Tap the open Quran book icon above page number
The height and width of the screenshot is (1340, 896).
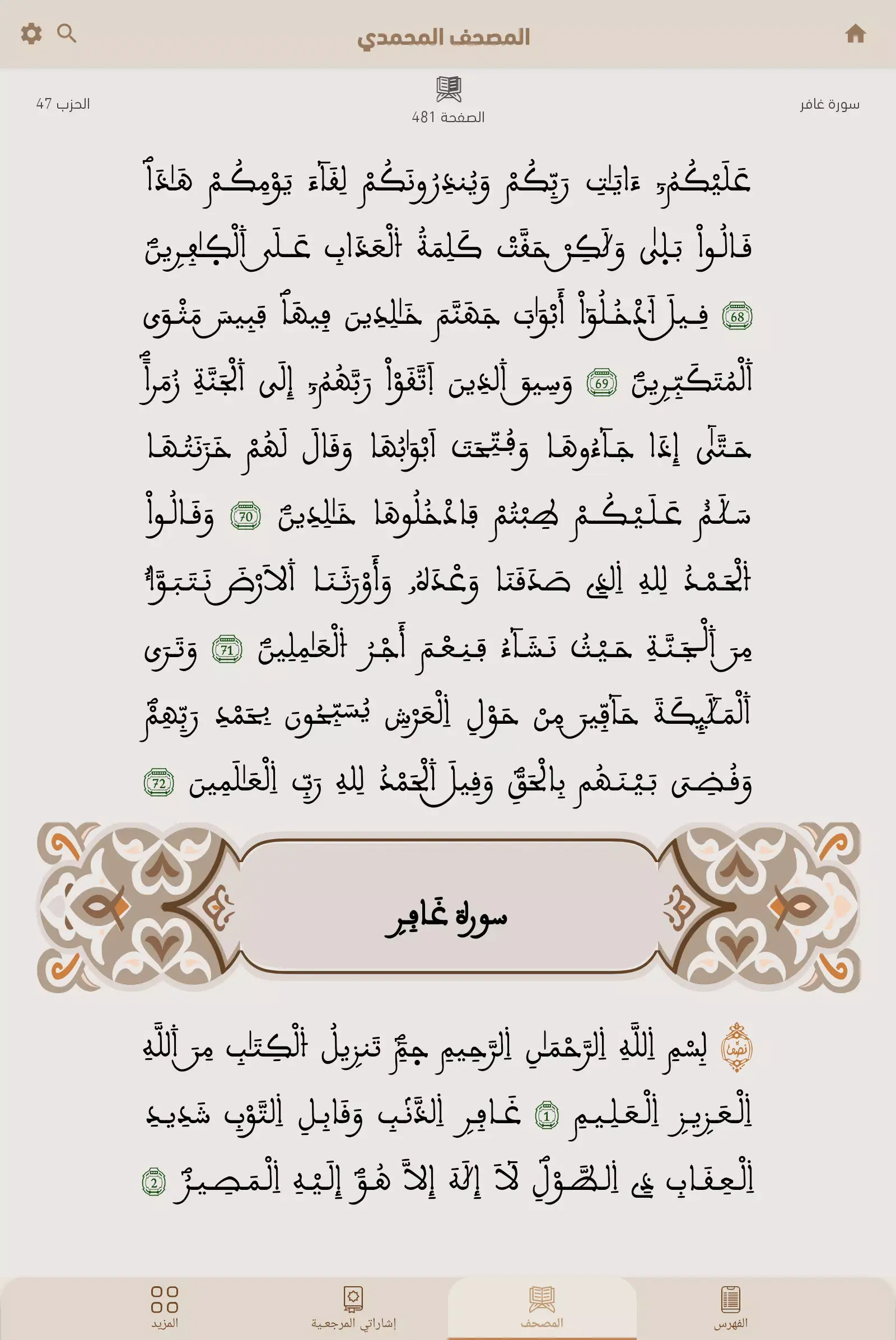click(448, 89)
